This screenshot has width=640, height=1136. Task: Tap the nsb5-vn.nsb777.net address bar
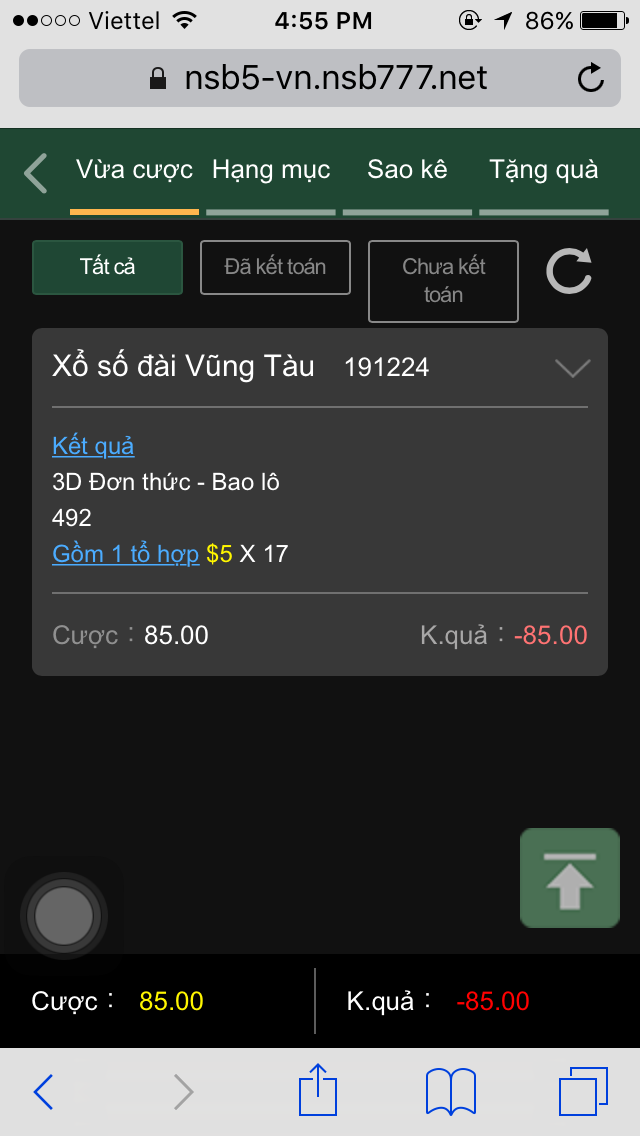pos(320,78)
